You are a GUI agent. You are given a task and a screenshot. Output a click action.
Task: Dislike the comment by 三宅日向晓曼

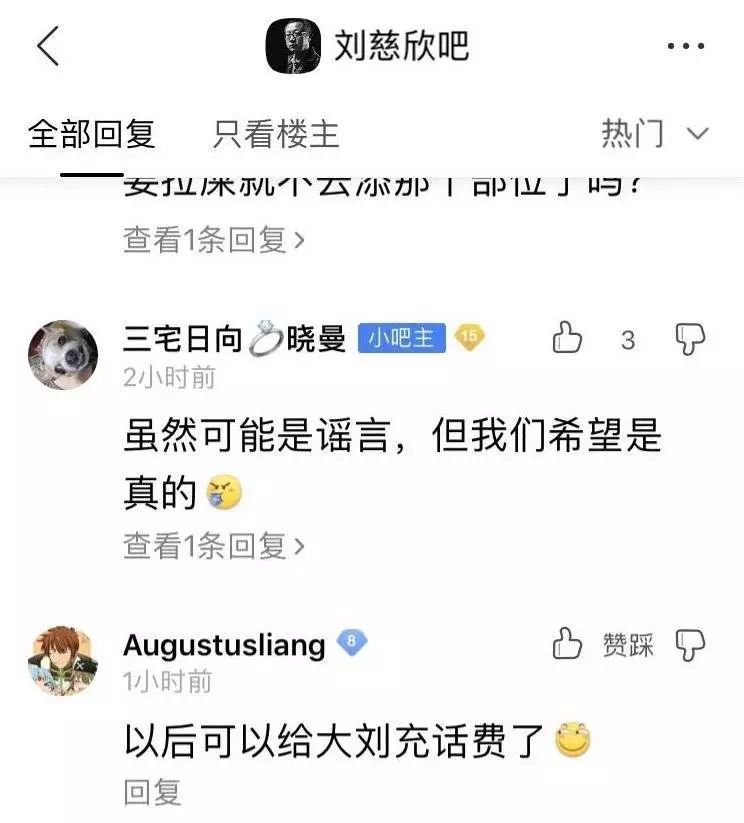point(690,339)
